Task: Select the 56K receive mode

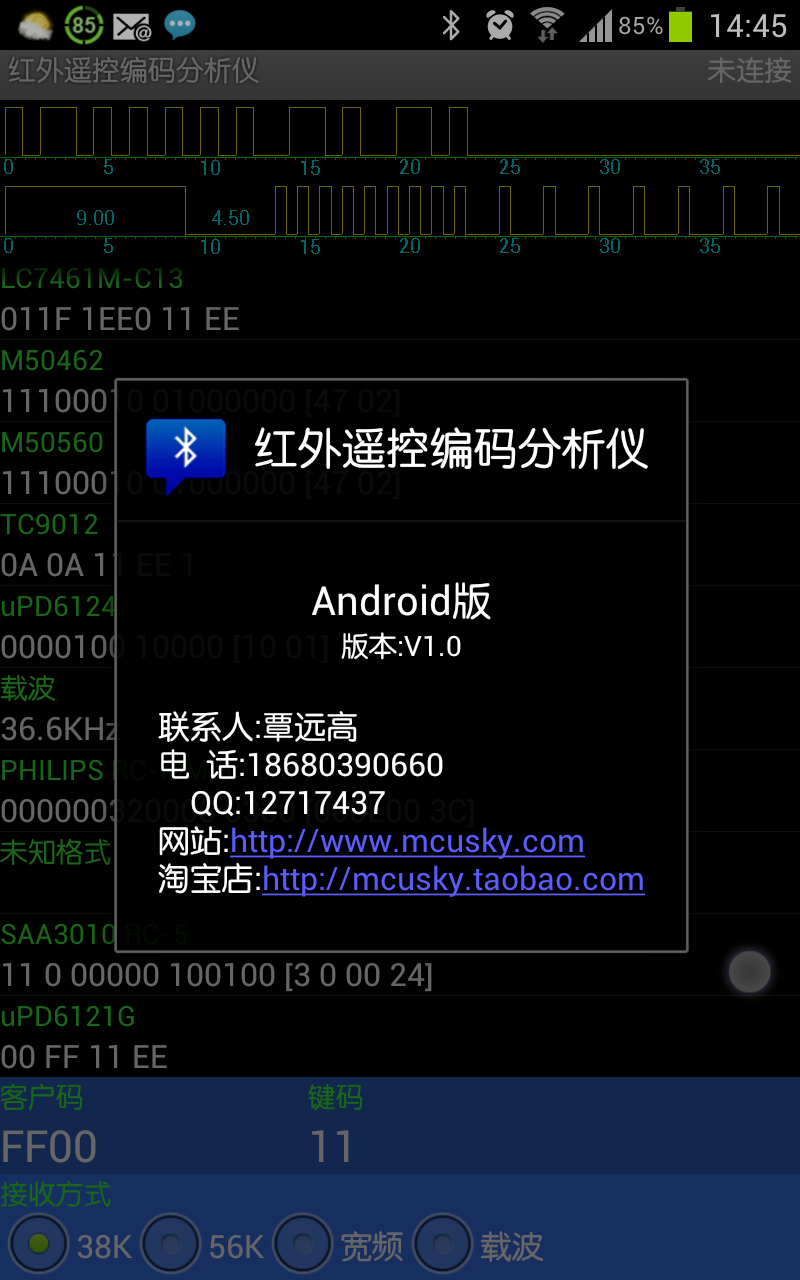Action: point(172,1244)
